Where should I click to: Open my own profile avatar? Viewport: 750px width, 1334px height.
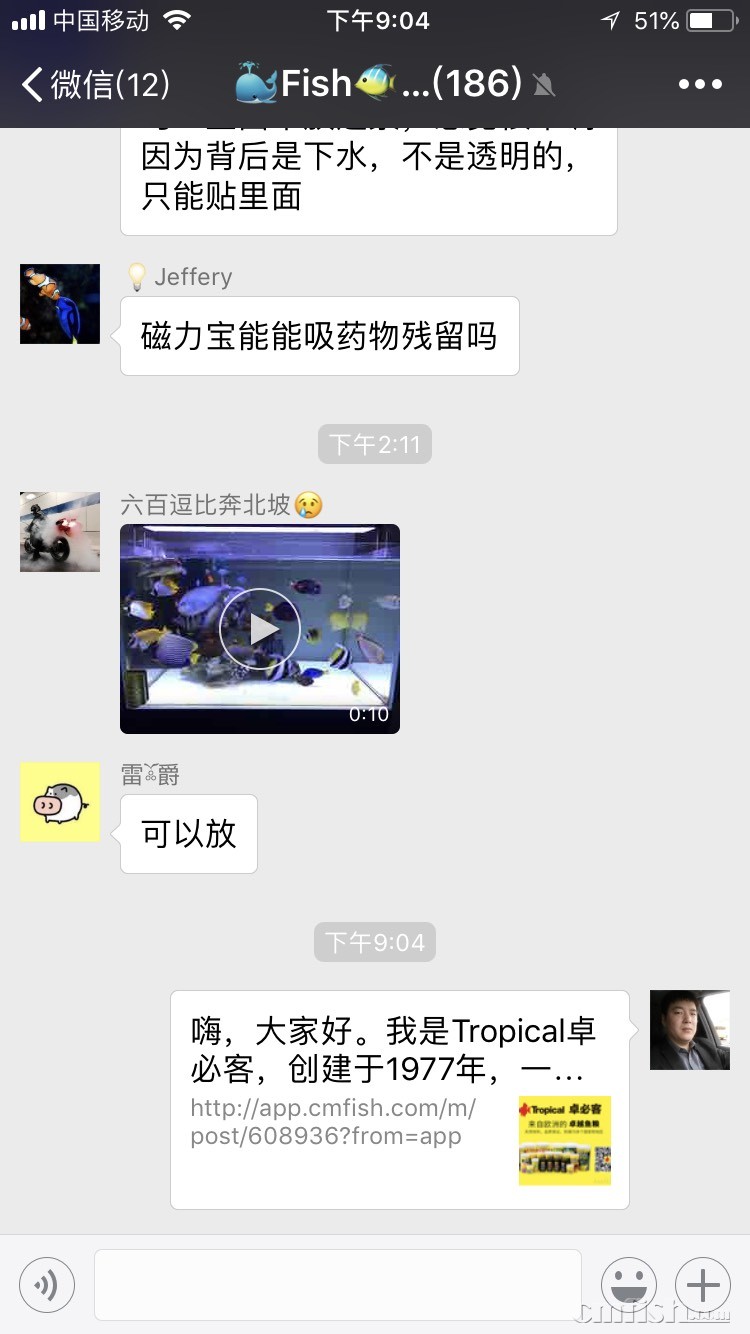tap(690, 1030)
